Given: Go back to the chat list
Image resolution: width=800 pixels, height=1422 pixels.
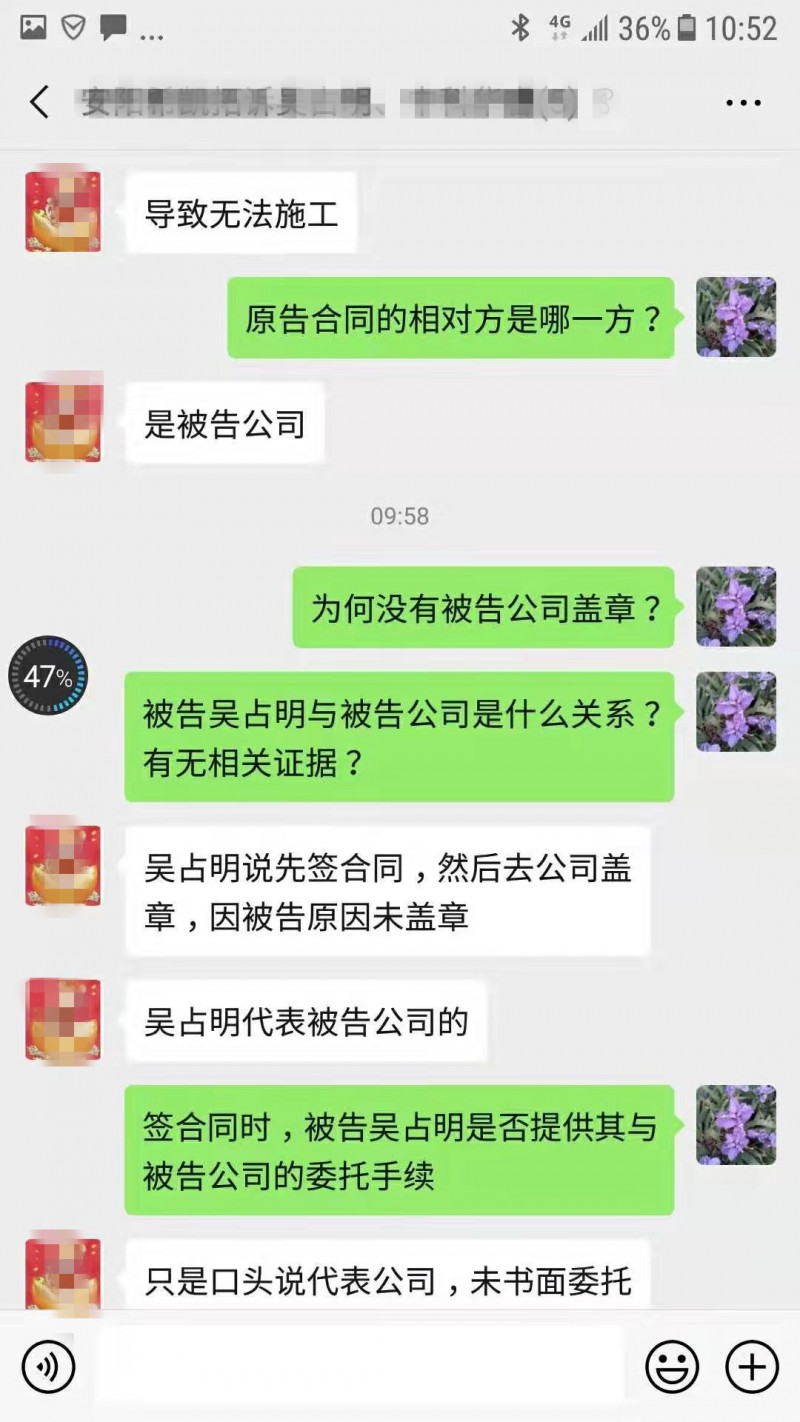Looking at the screenshot, I should (40, 103).
